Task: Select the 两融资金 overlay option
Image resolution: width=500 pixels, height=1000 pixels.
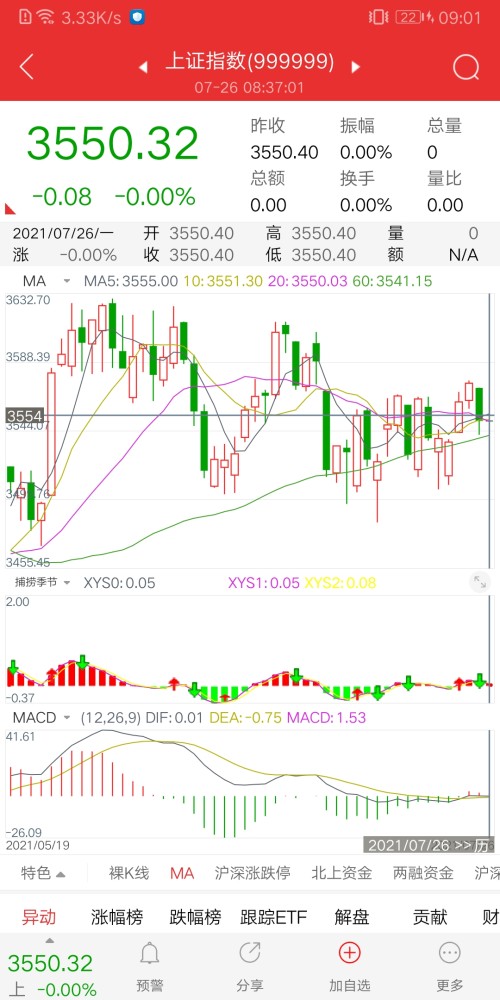Action: pos(423,872)
